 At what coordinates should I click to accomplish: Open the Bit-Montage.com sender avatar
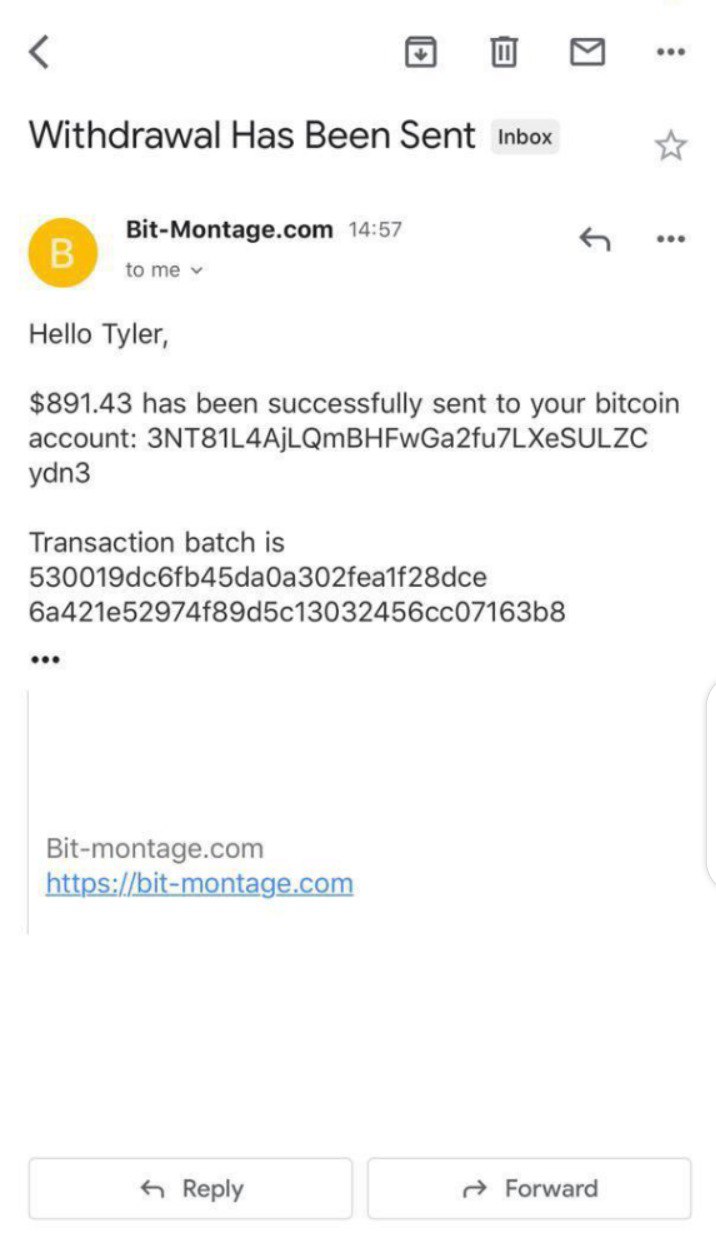(x=63, y=252)
